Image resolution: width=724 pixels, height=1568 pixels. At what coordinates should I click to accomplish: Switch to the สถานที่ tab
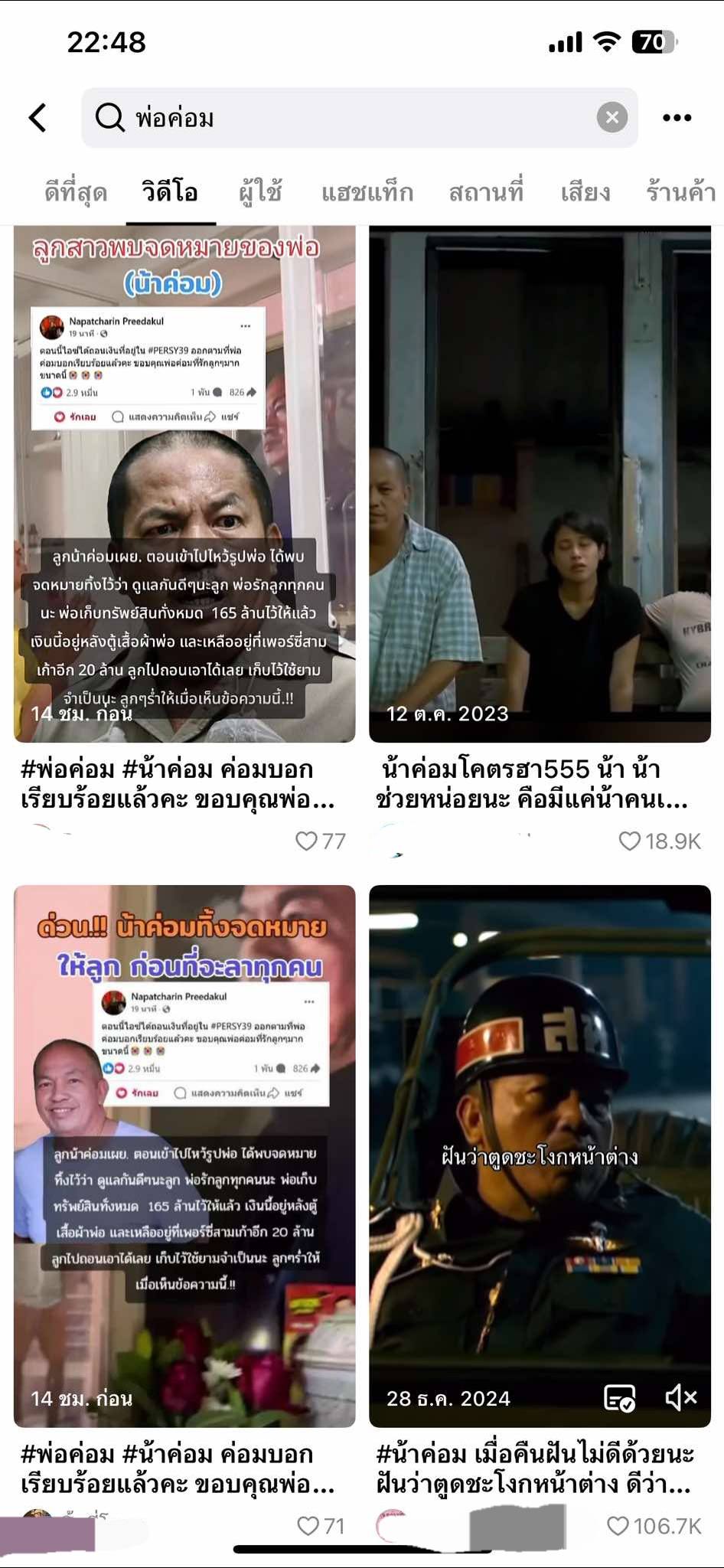[486, 191]
